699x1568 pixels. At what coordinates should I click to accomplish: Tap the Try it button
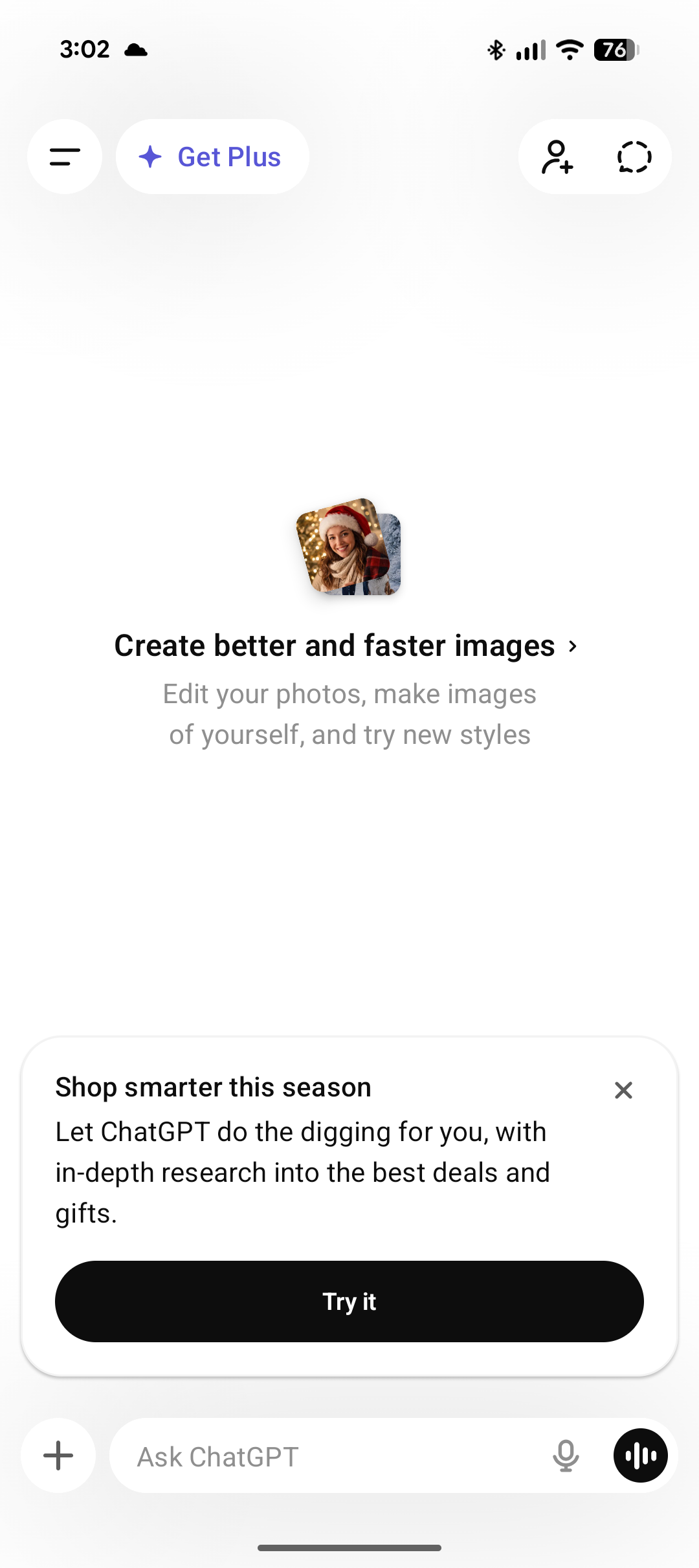349,1301
